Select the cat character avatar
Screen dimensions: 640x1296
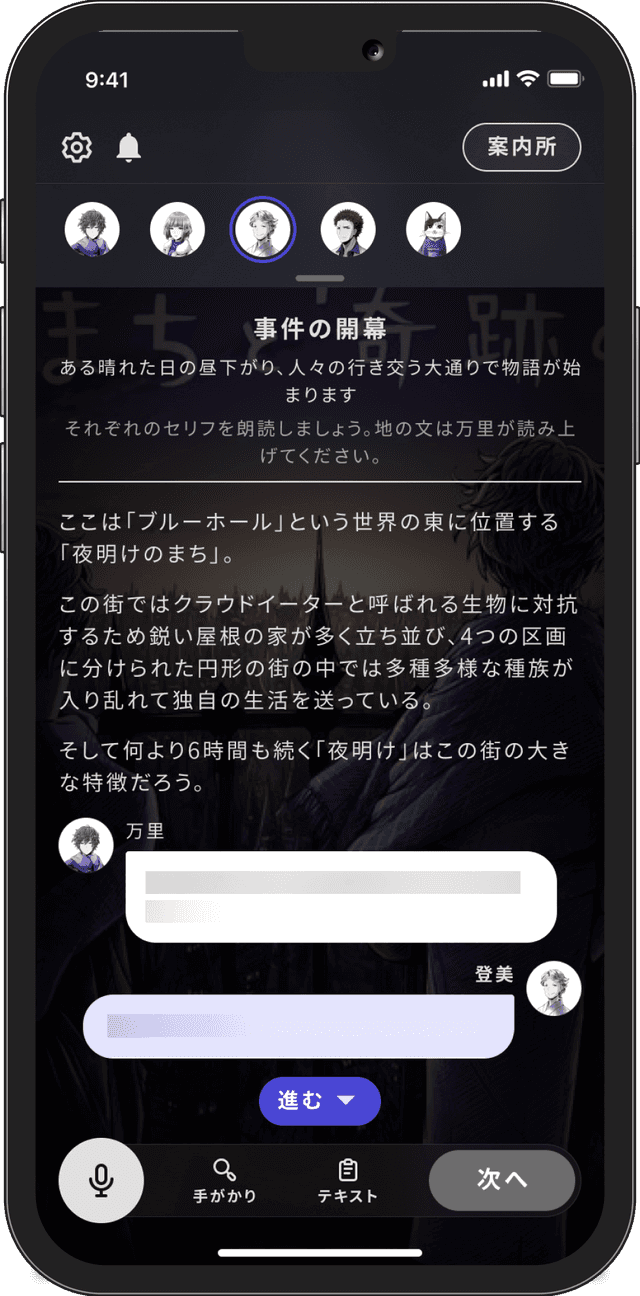(x=433, y=230)
